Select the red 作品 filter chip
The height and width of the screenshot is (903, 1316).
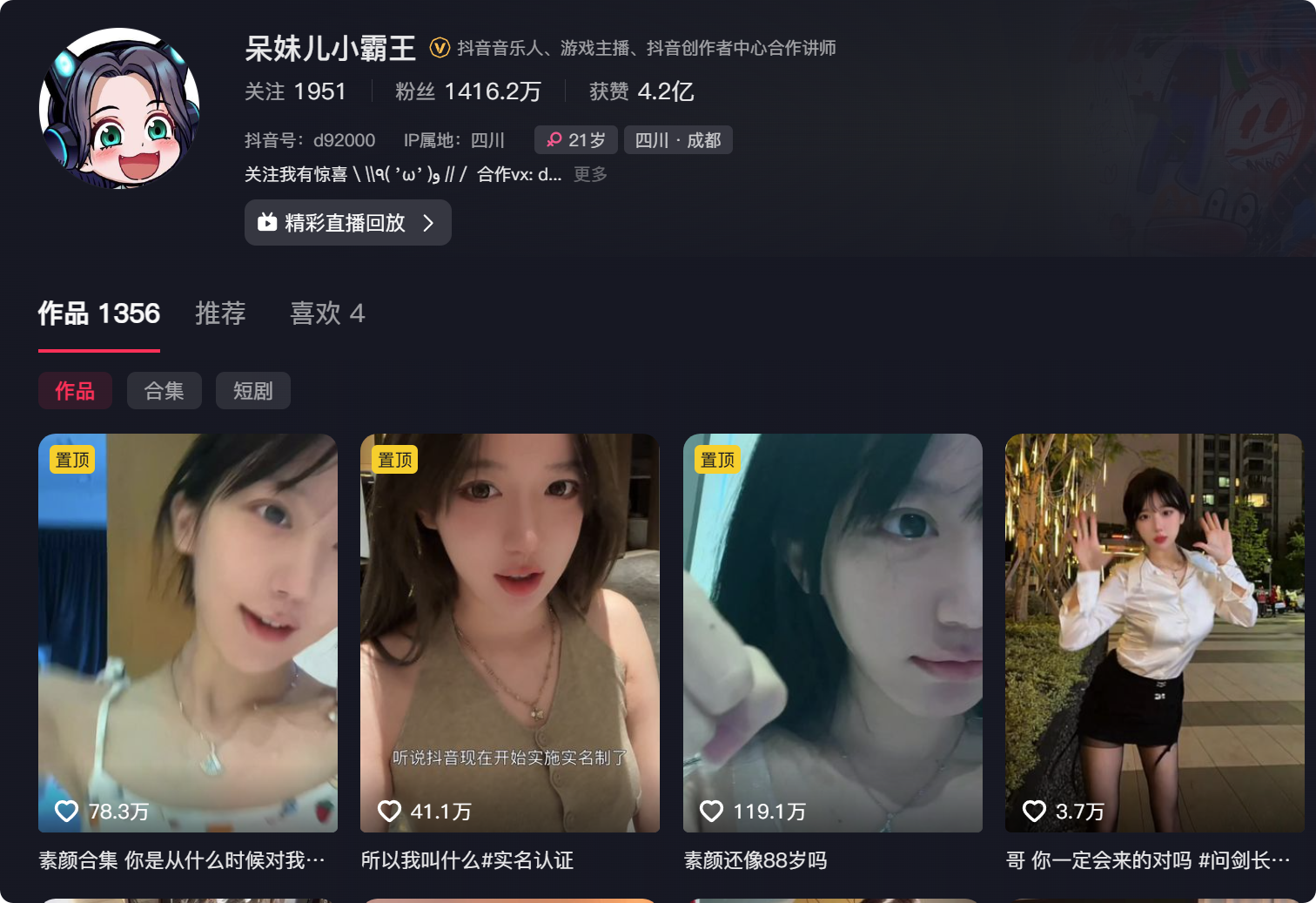(75, 391)
